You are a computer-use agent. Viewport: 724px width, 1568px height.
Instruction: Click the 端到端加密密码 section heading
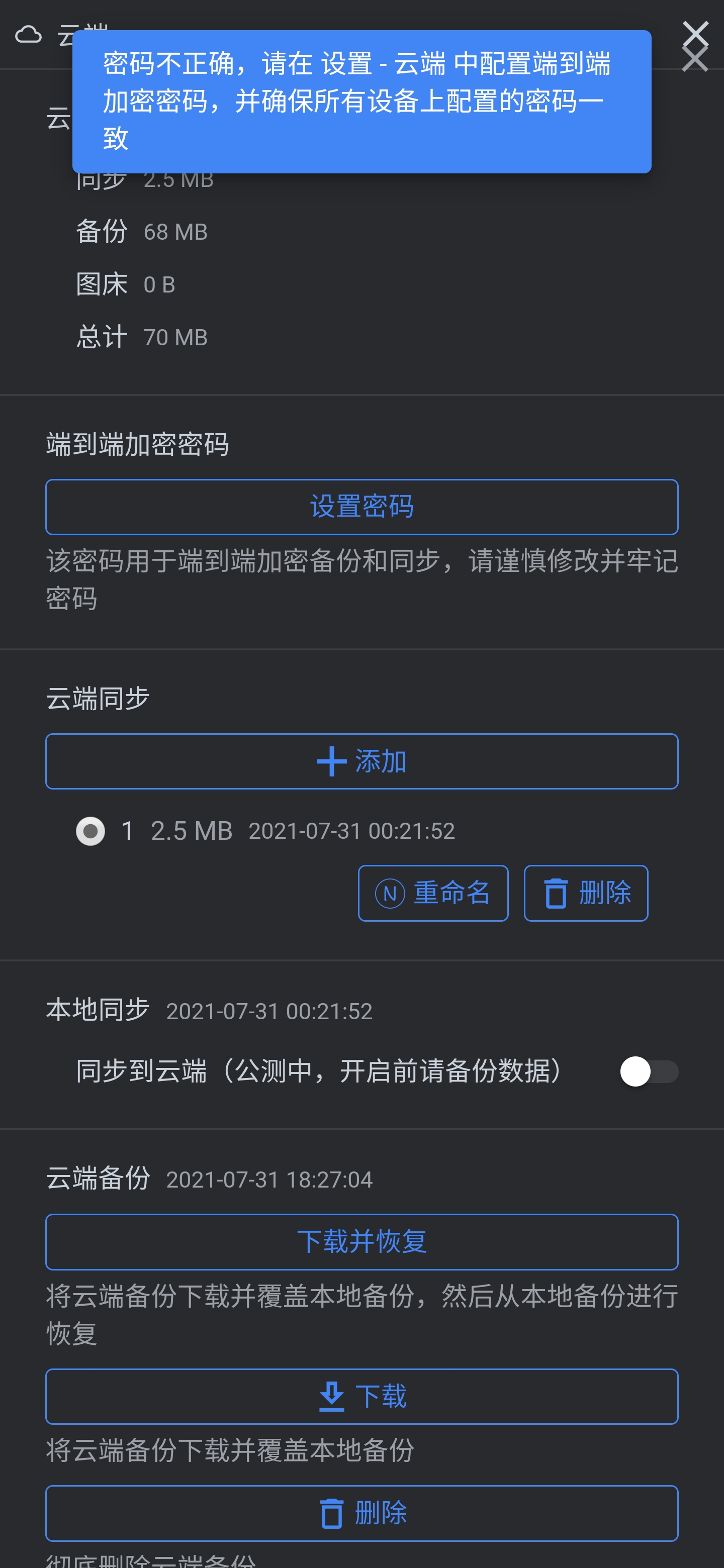pyautogui.click(x=139, y=444)
